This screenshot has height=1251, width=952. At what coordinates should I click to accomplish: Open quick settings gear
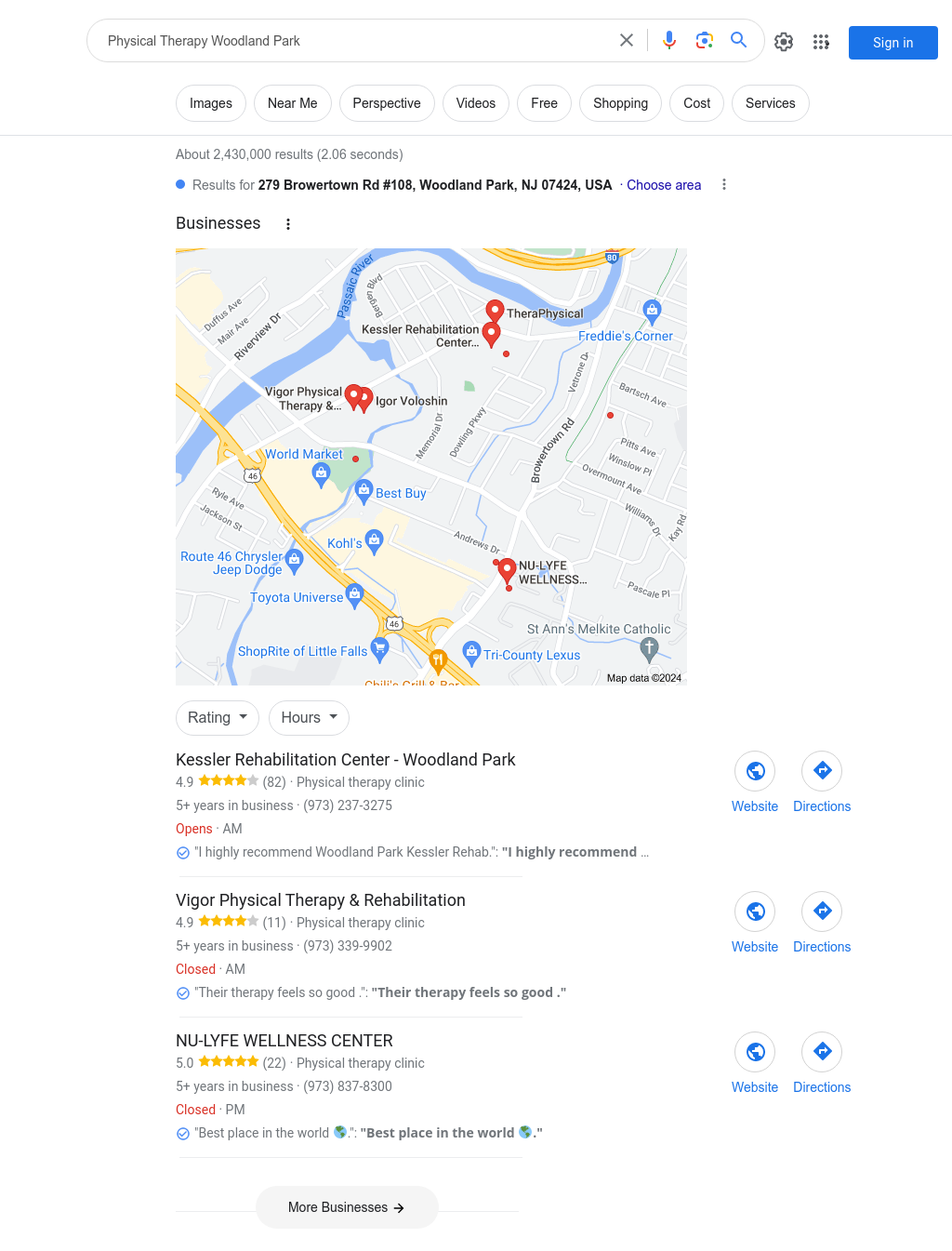point(784,42)
